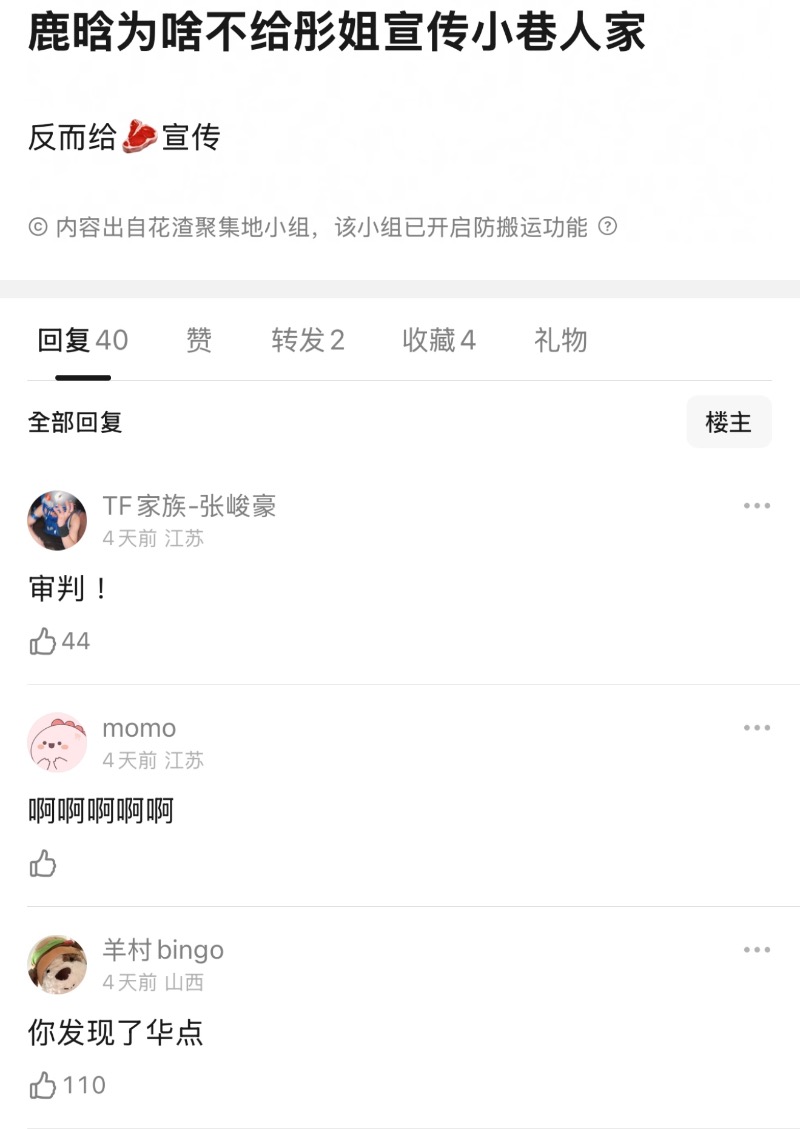Screen dimensions: 800x1129
Task: Like the reply saying 审判！
Action: coord(43,642)
